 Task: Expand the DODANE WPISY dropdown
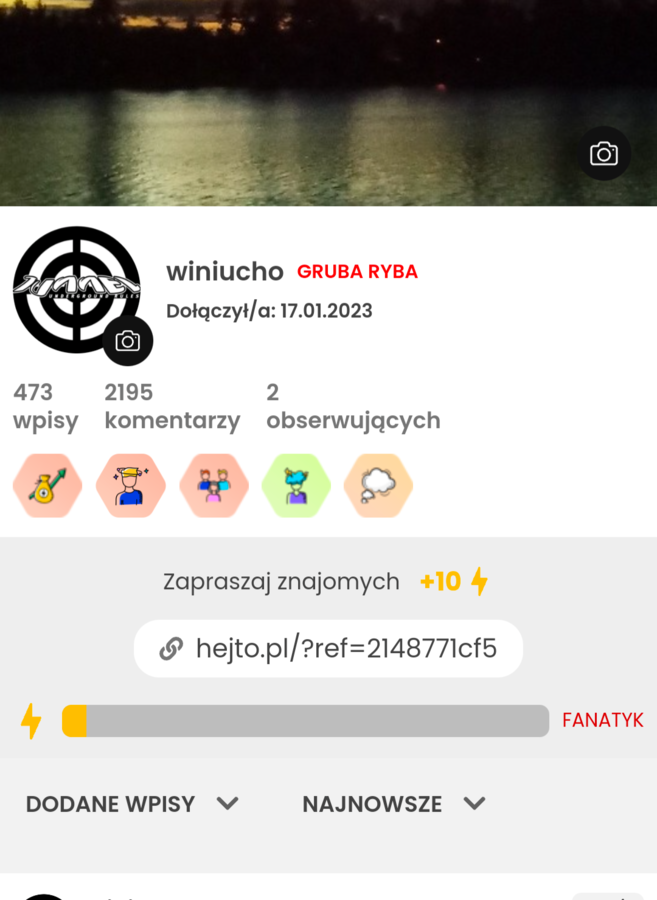(132, 804)
